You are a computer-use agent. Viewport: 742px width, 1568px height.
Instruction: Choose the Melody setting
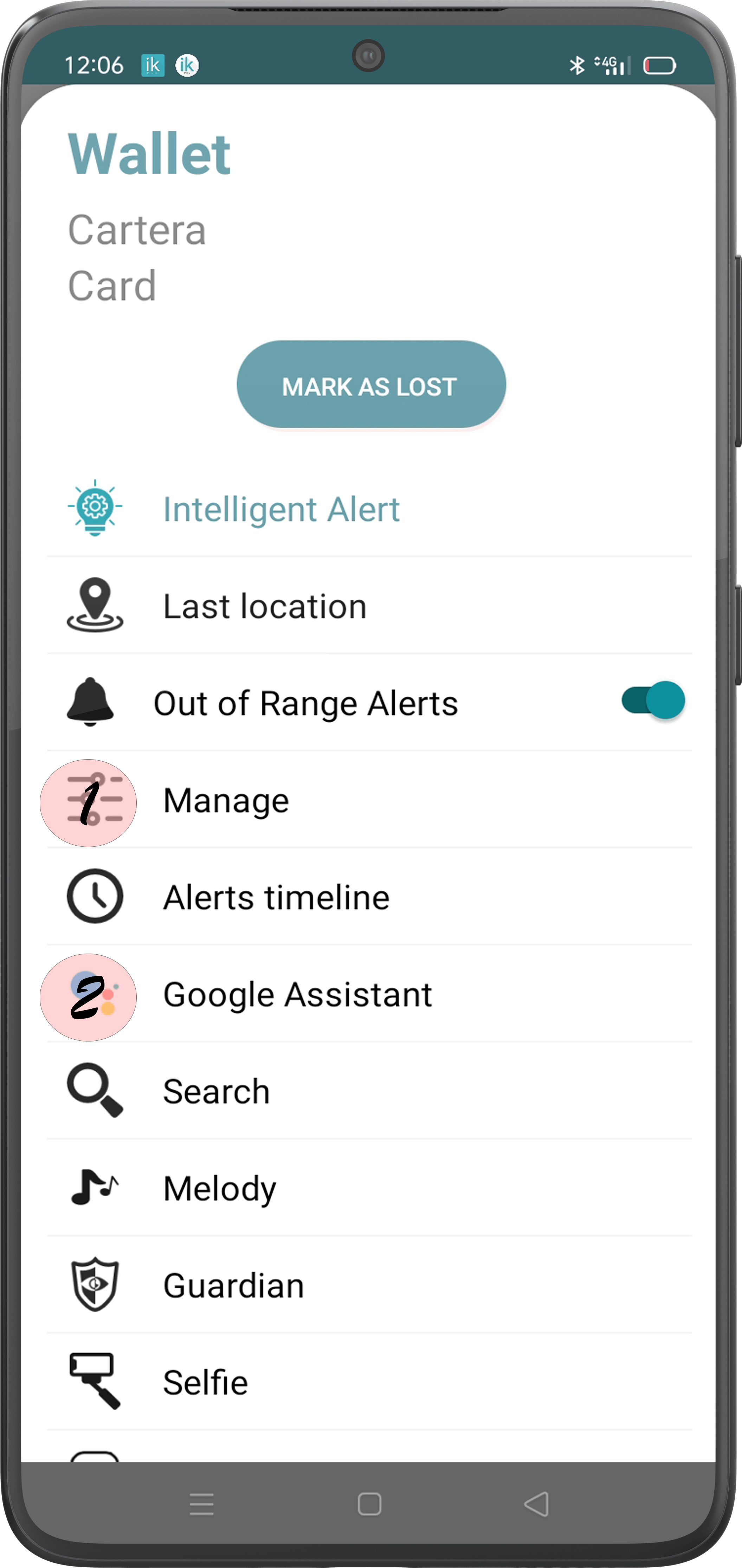(x=369, y=1188)
